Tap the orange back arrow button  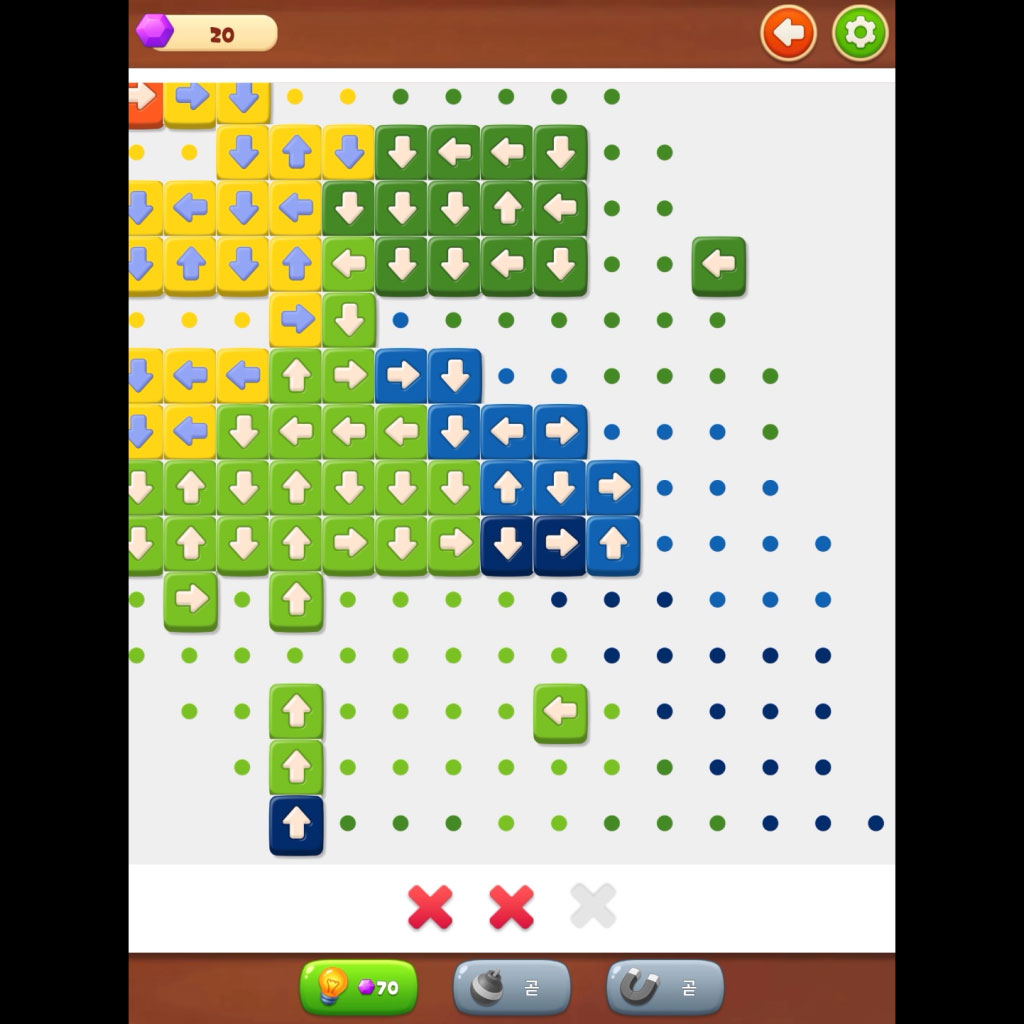(x=788, y=34)
